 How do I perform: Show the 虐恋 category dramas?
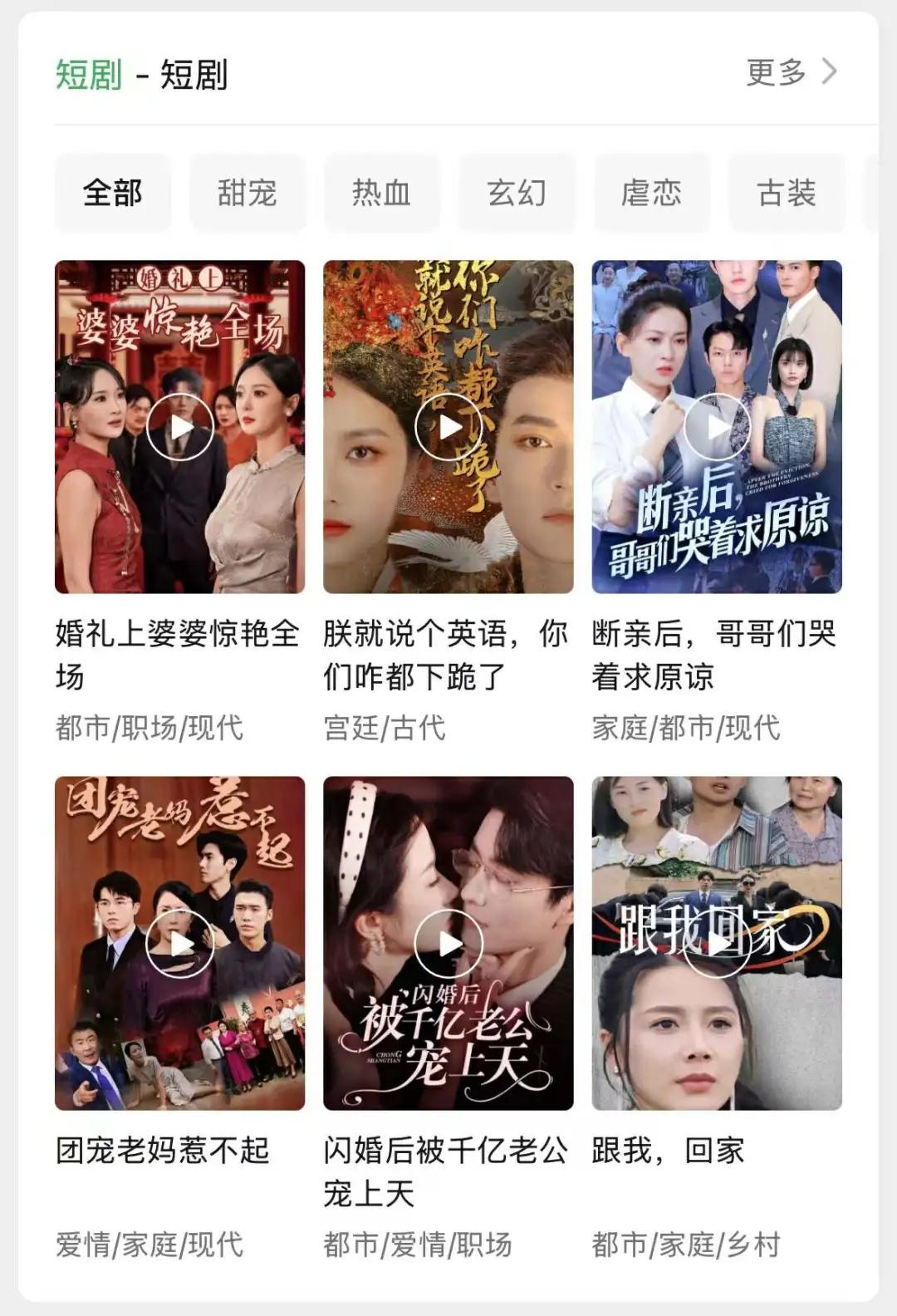click(651, 194)
